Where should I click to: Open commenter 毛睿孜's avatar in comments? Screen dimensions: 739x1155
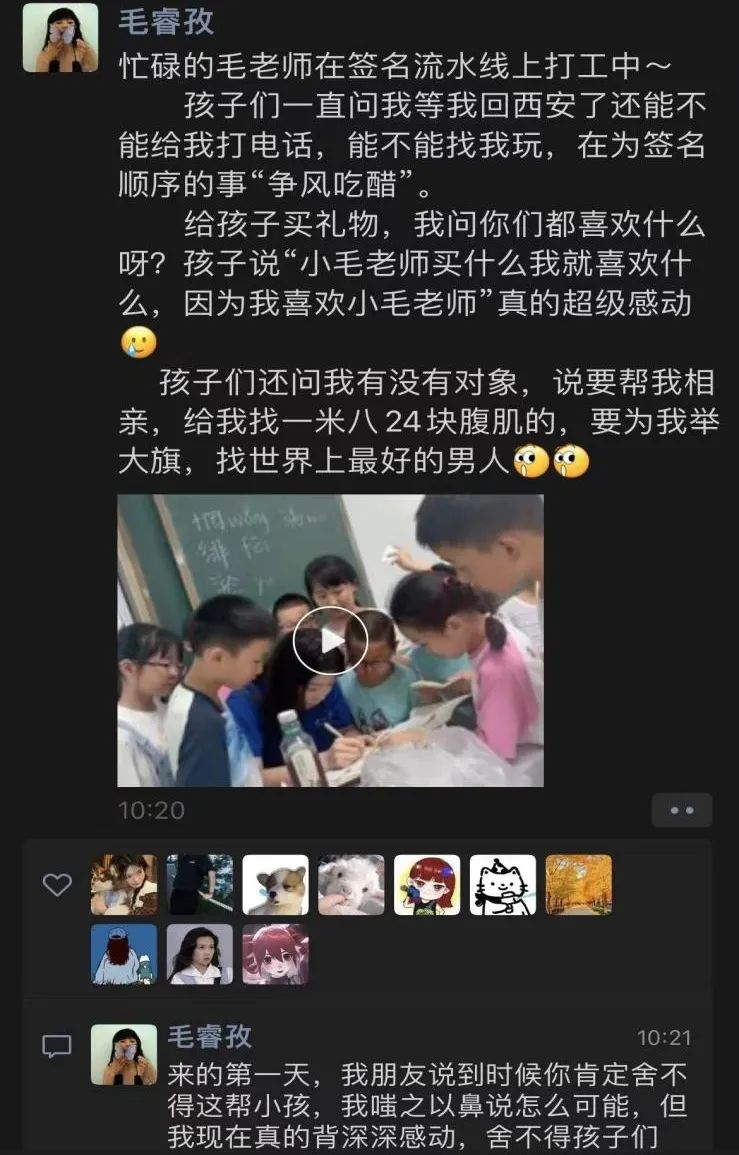124,1054
